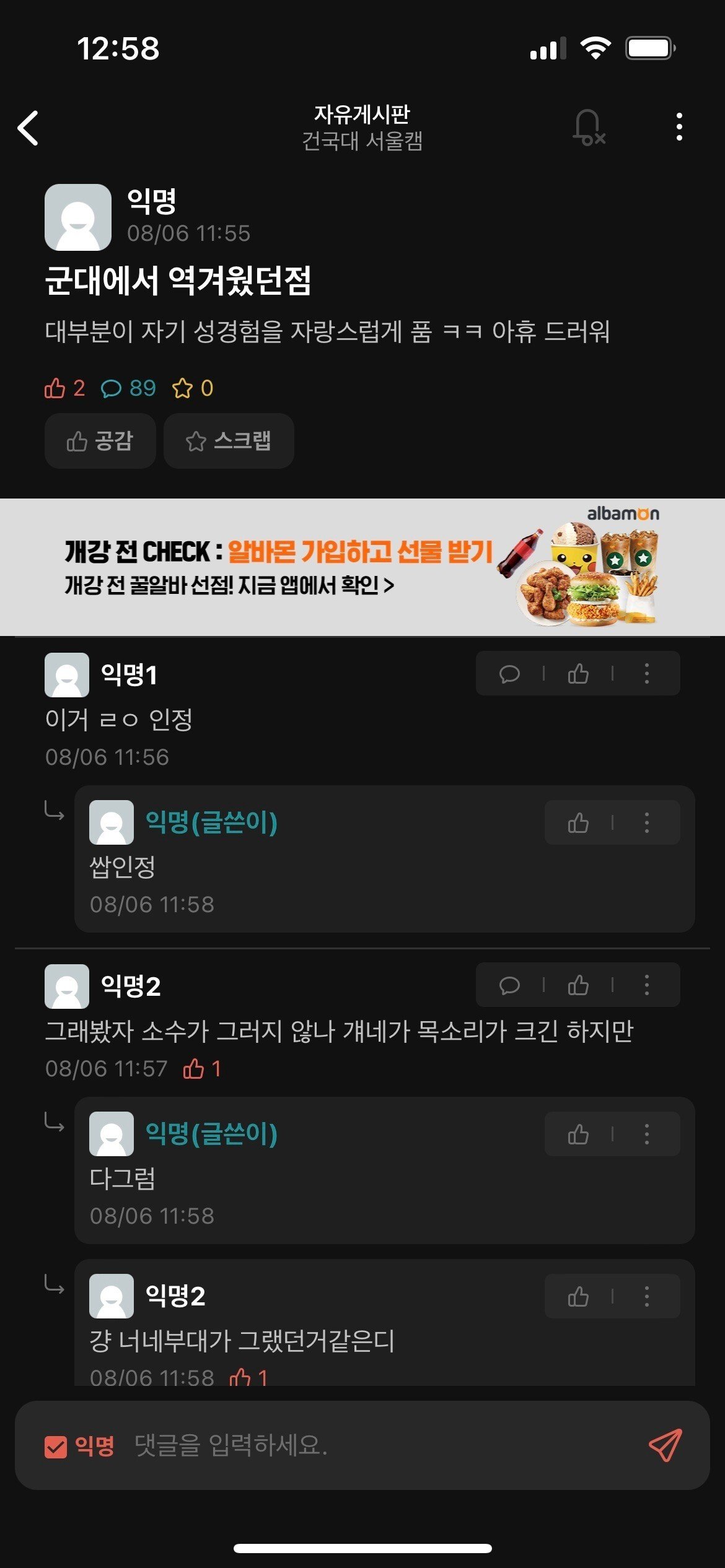725x1568 pixels.
Task: Open options on 익명2's 소수 comment
Action: (x=647, y=985)
